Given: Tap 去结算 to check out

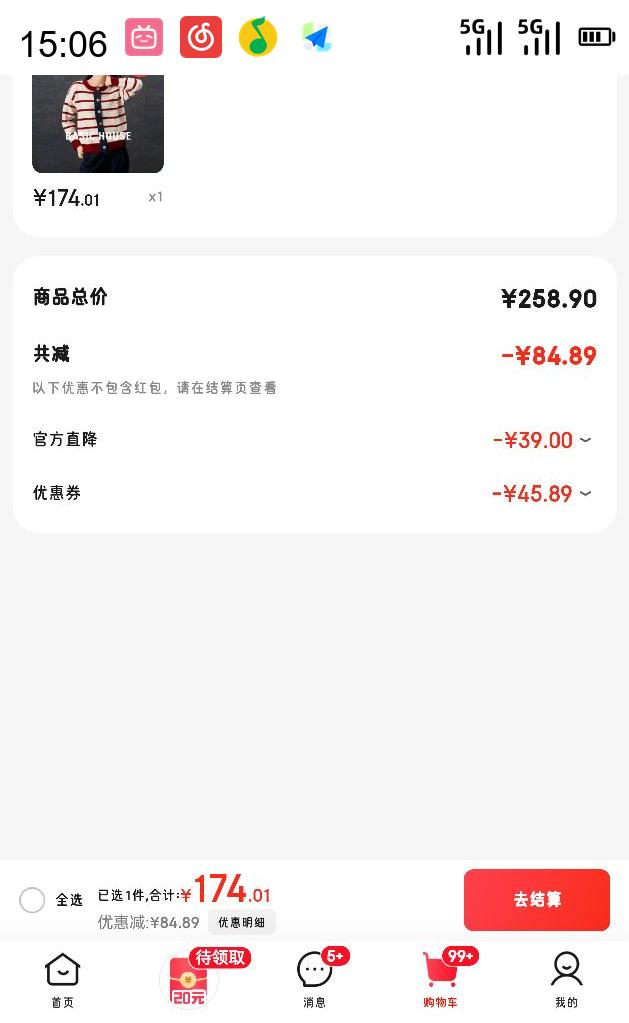Looking at the screenshot, I should (x=536, y=900).
